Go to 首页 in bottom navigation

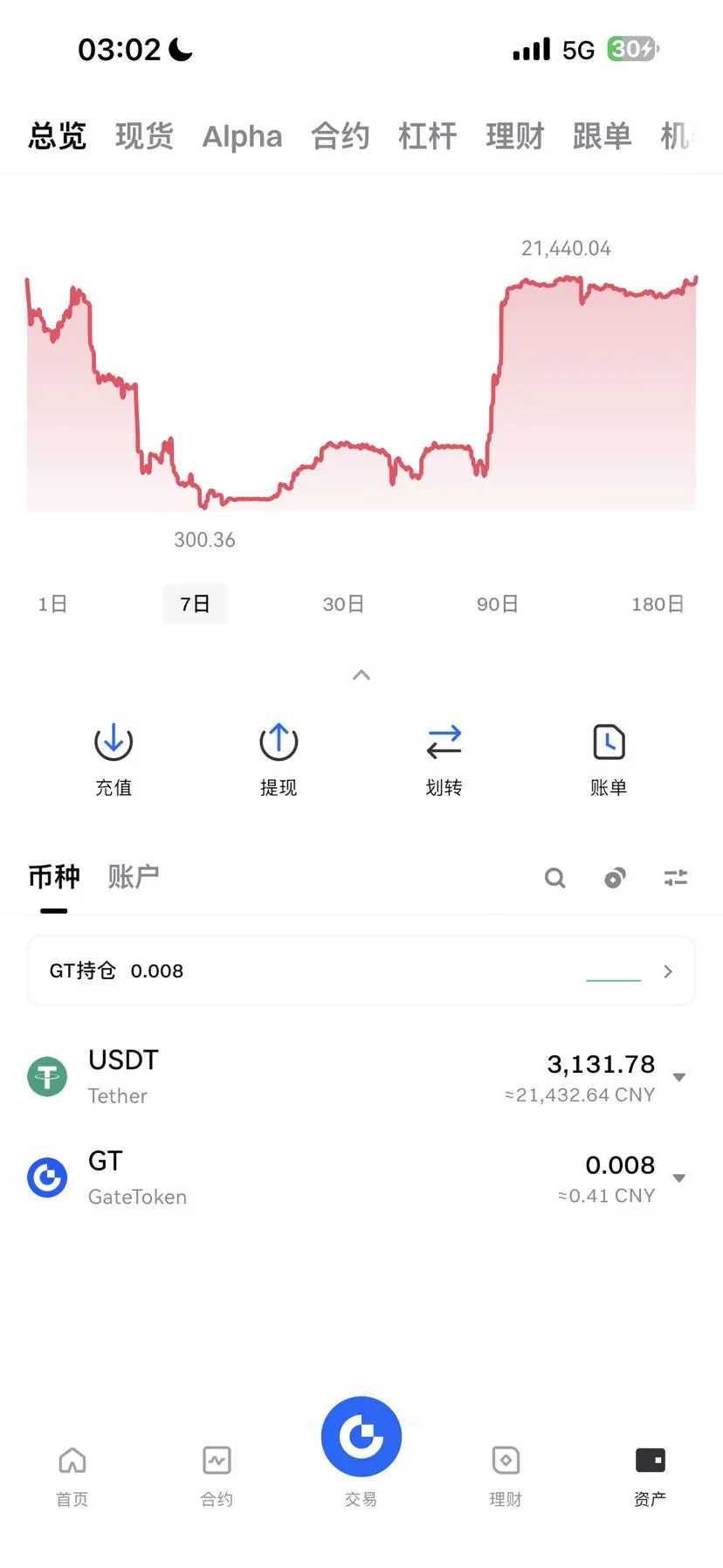pyautogui.click(x=72, y=1475)
